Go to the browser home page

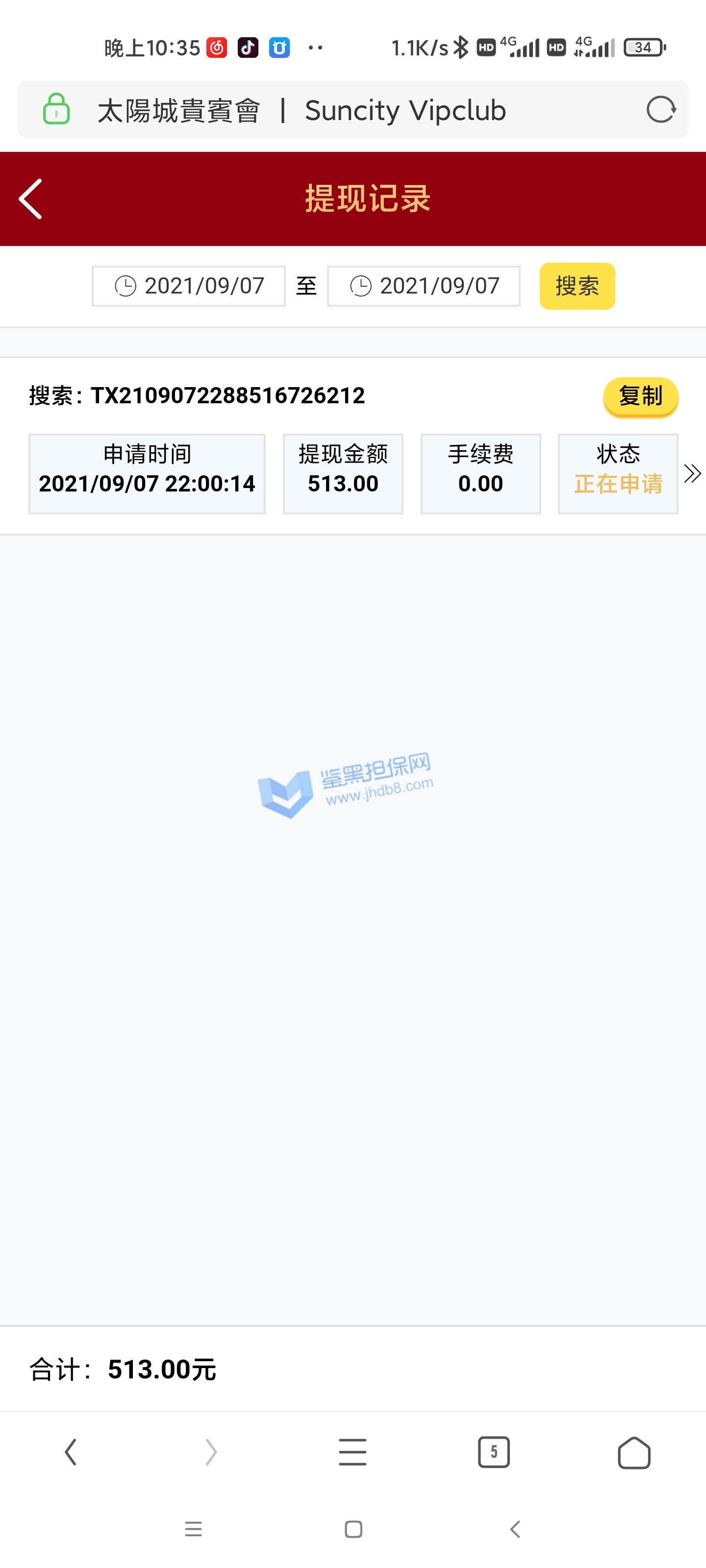[x=634, y=1452]
